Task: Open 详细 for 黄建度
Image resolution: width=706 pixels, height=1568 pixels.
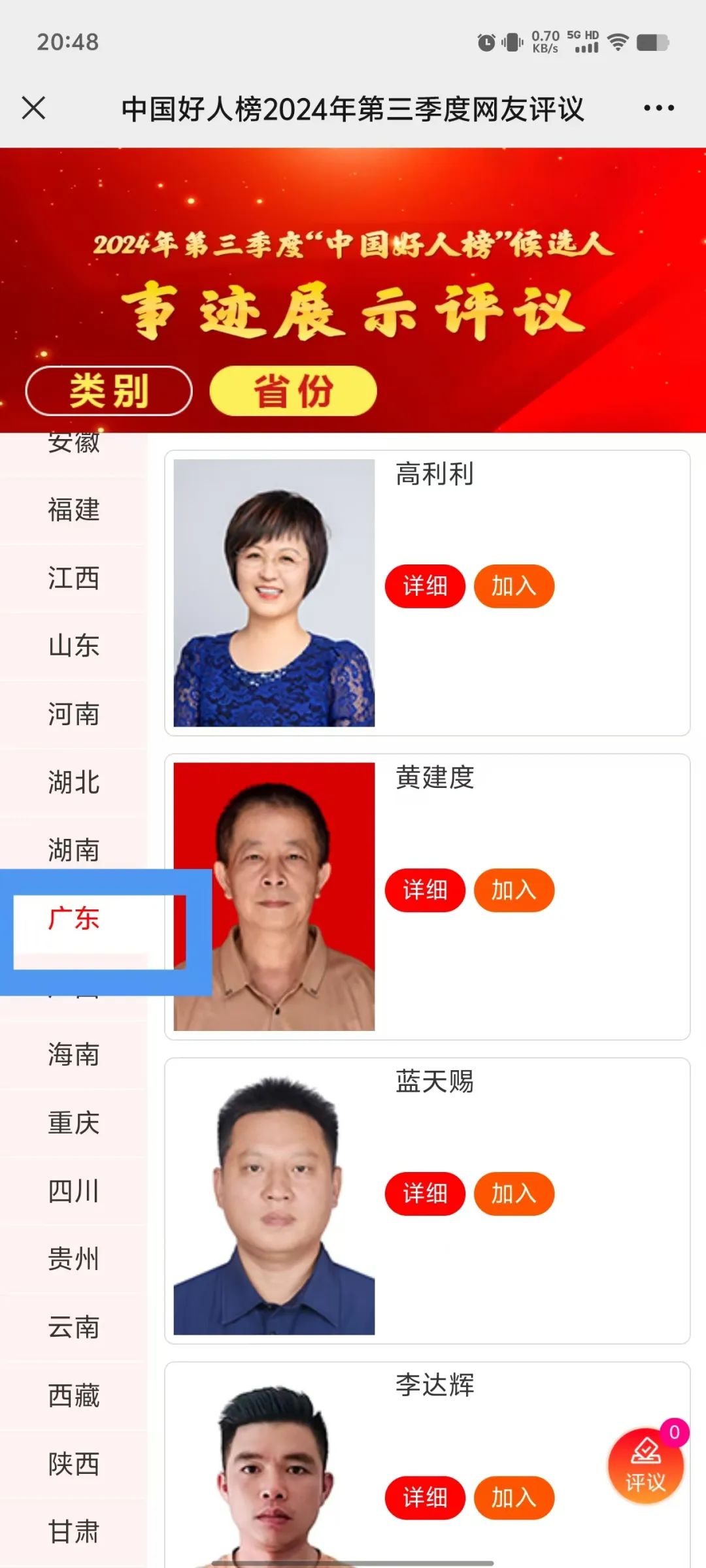Action: [425, 890]
